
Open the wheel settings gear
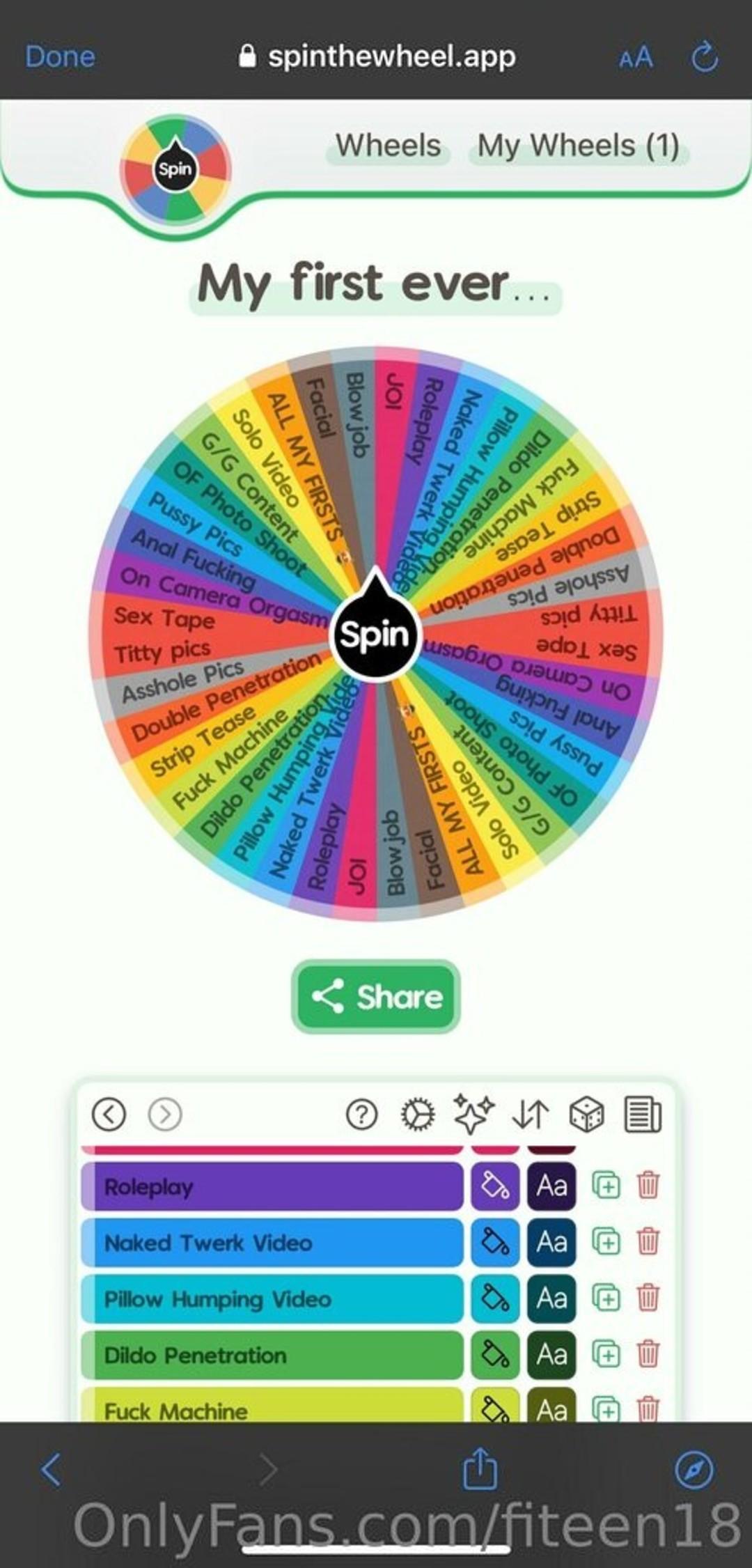[x=418, y=1114]
